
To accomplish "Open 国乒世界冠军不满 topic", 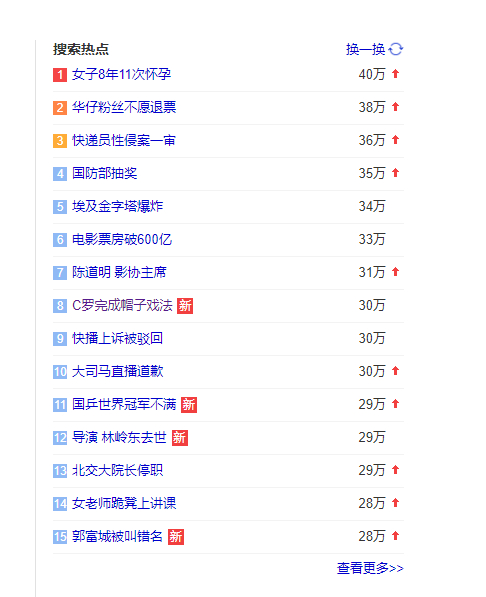I will pyautogui.click(x=124, y=404).
